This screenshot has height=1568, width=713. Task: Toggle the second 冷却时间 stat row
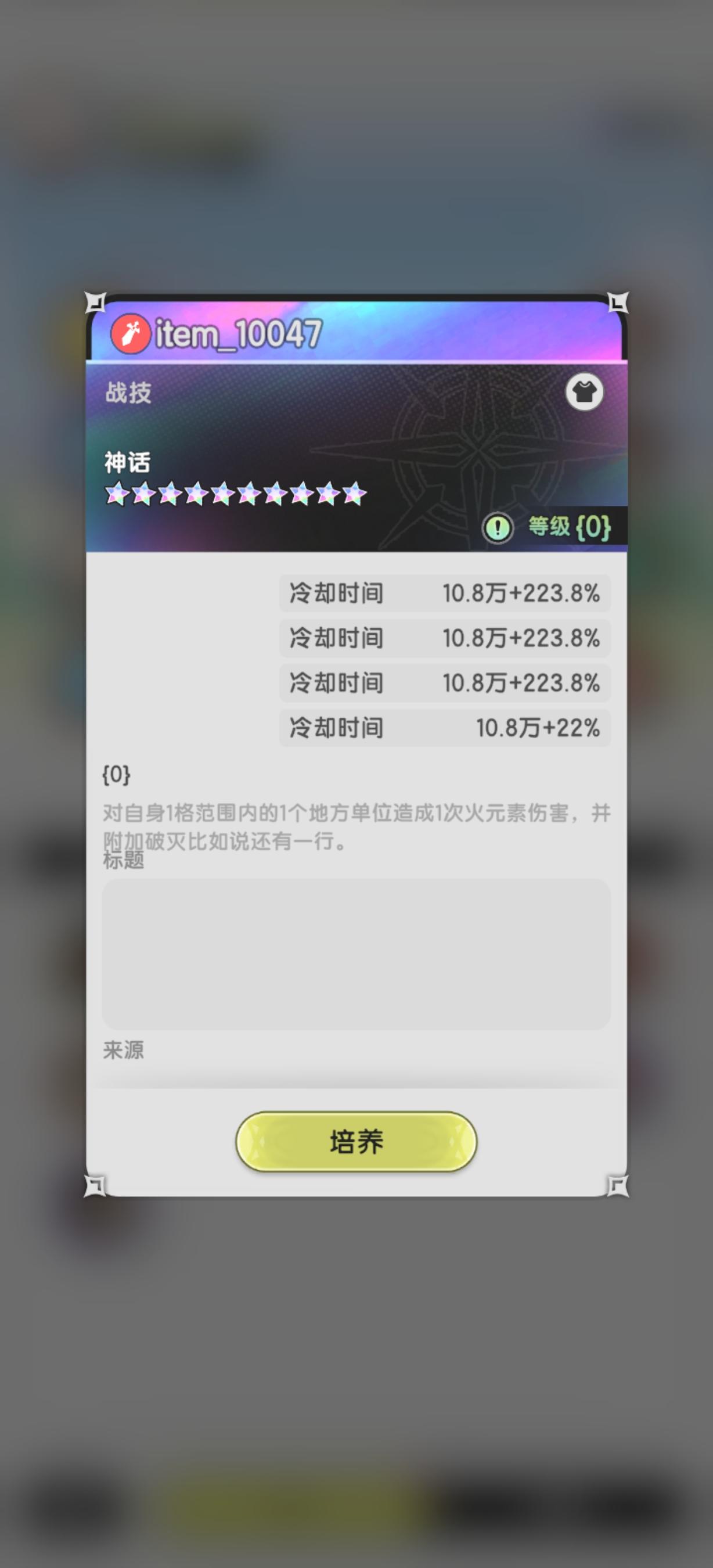(x=444, y=638)
